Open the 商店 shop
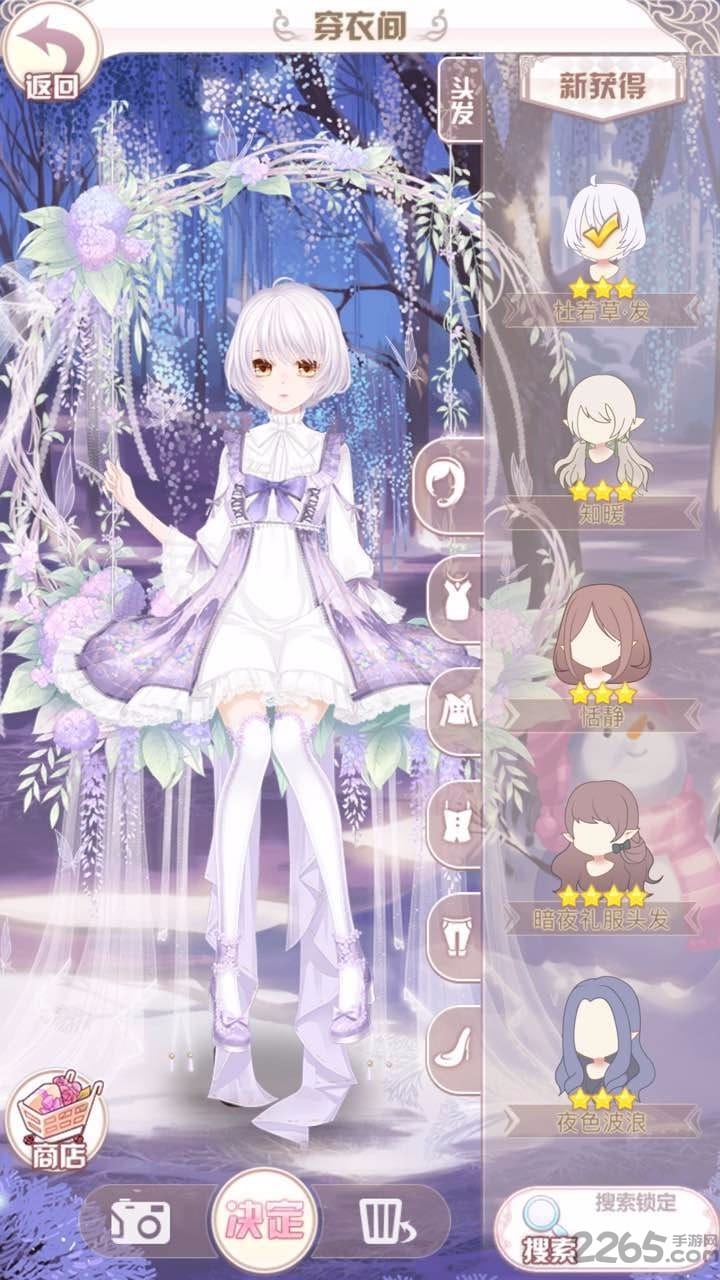Image resolution: width=720 pixels, height=1280 pixels. point(56,1121)
